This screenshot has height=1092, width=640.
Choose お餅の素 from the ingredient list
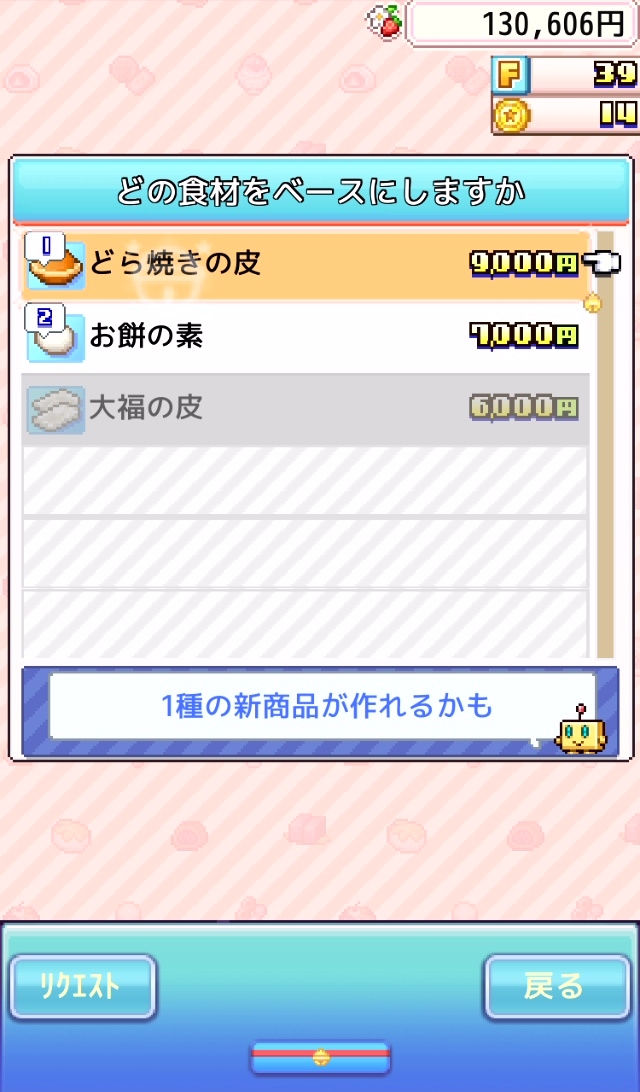300,337
